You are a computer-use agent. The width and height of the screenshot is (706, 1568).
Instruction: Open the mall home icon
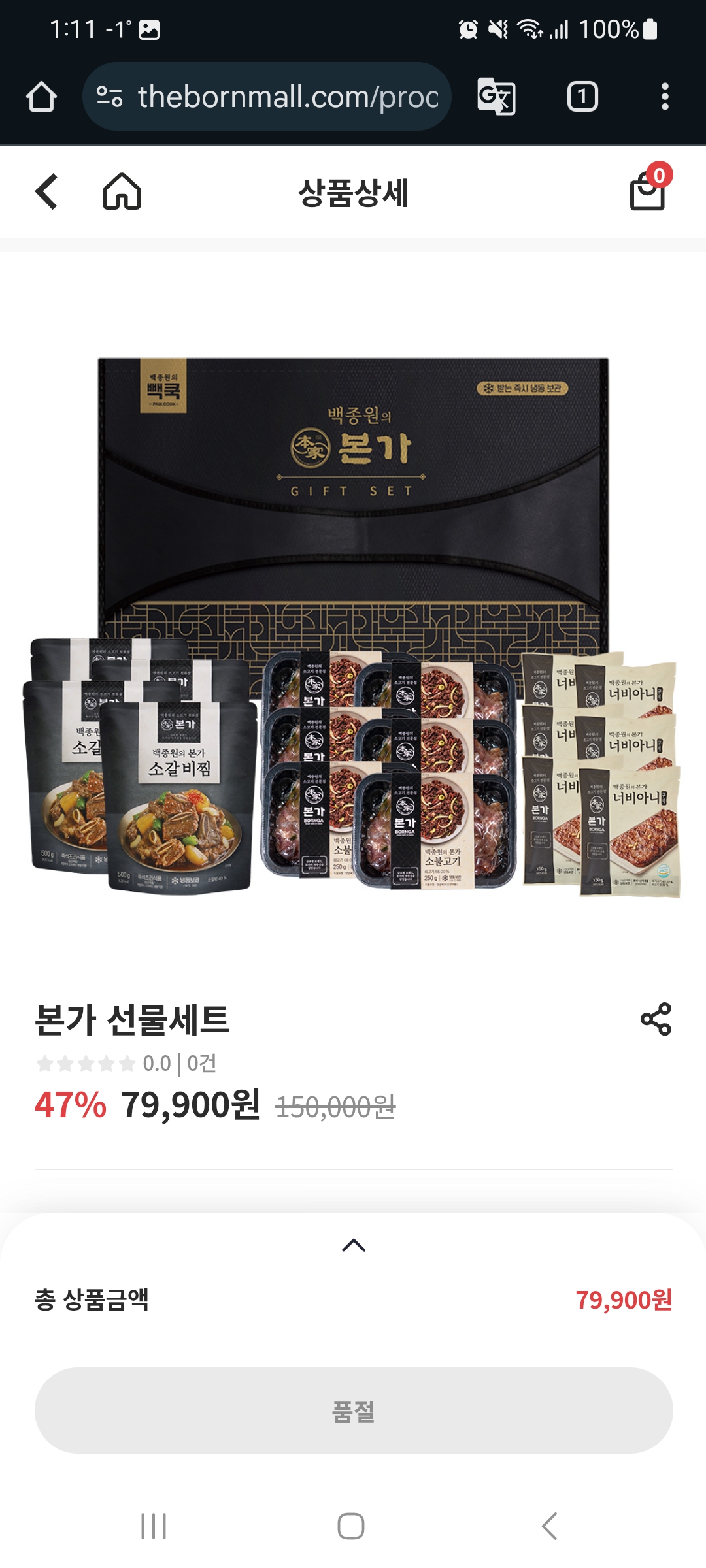coord(122,192)
